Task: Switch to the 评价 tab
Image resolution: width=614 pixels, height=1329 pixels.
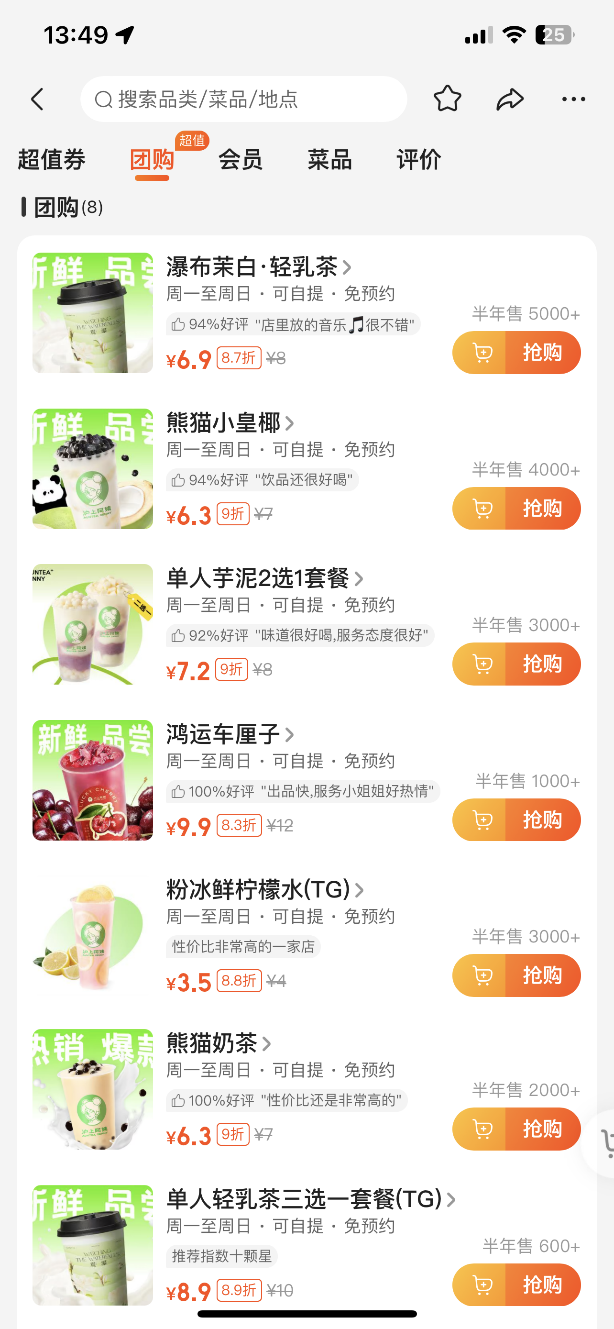Action: [418, 160]
